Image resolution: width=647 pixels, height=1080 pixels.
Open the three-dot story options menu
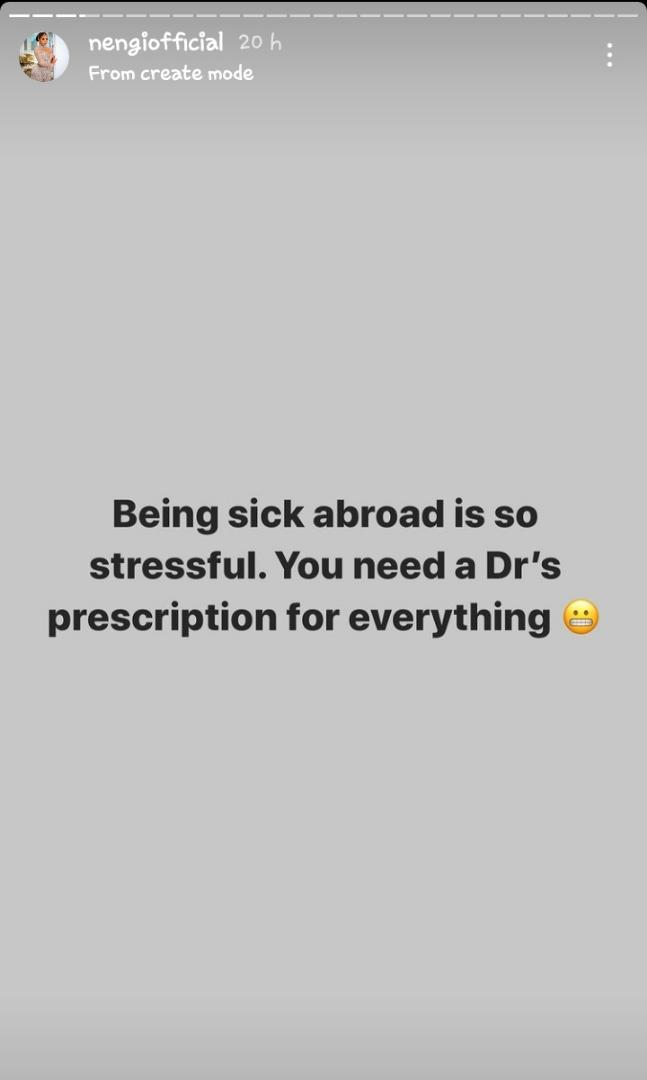[x=609, y=55]
